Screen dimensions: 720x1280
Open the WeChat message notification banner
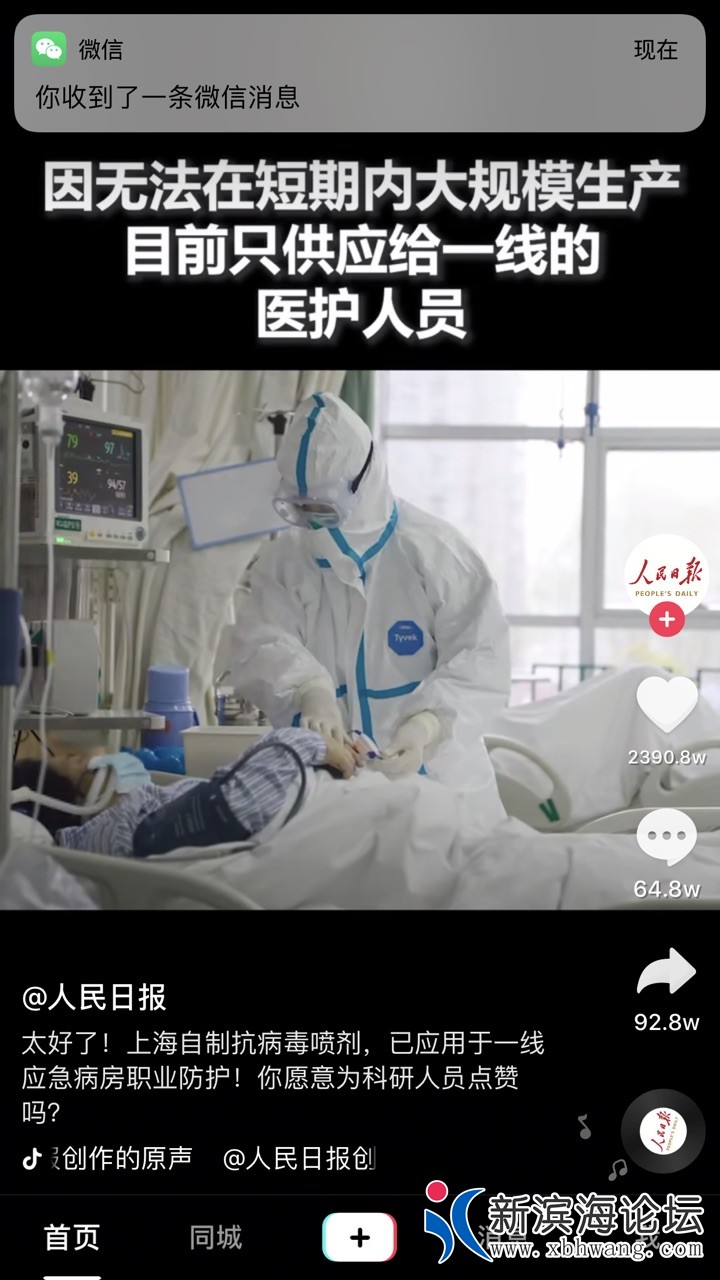coord(360,73)
